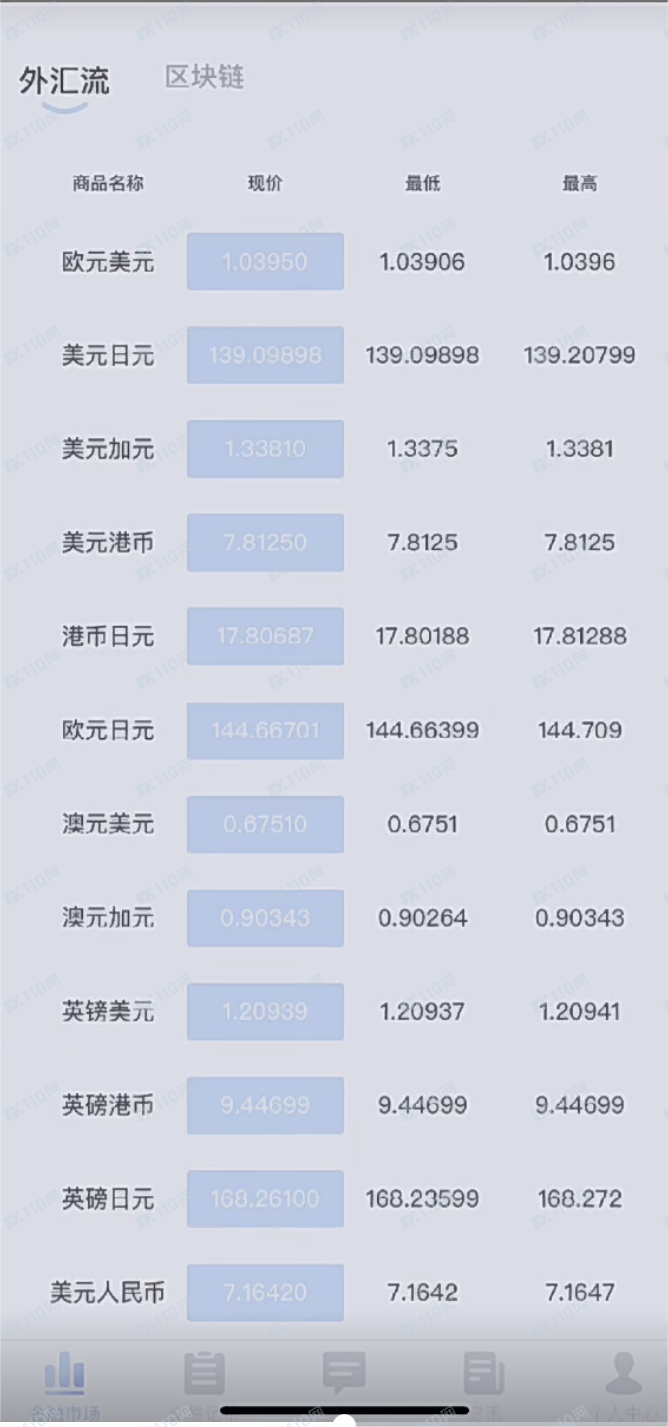Open the 英磅日元 row
Image resolution: width=668 pixels, height=1427 pixels.
pos(334,1199)
